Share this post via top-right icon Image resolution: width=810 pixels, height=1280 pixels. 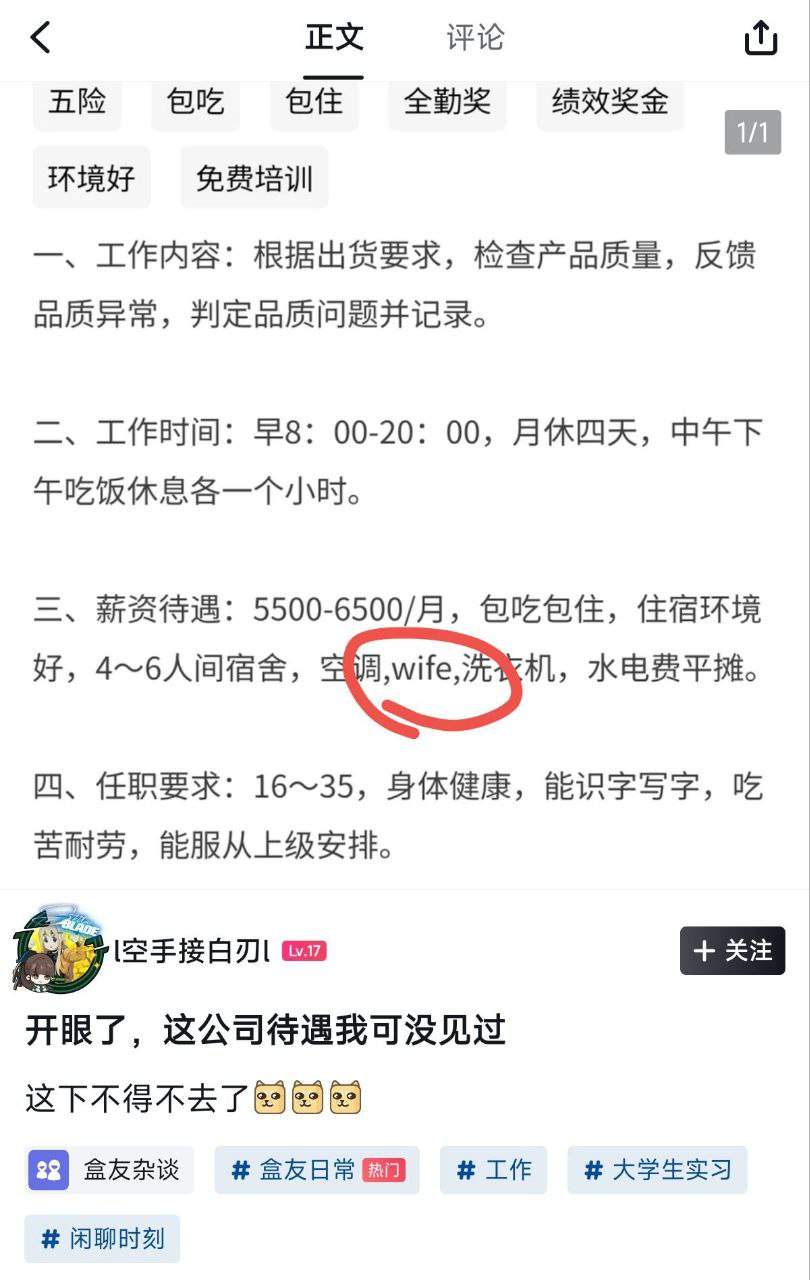tap(761, 38)
